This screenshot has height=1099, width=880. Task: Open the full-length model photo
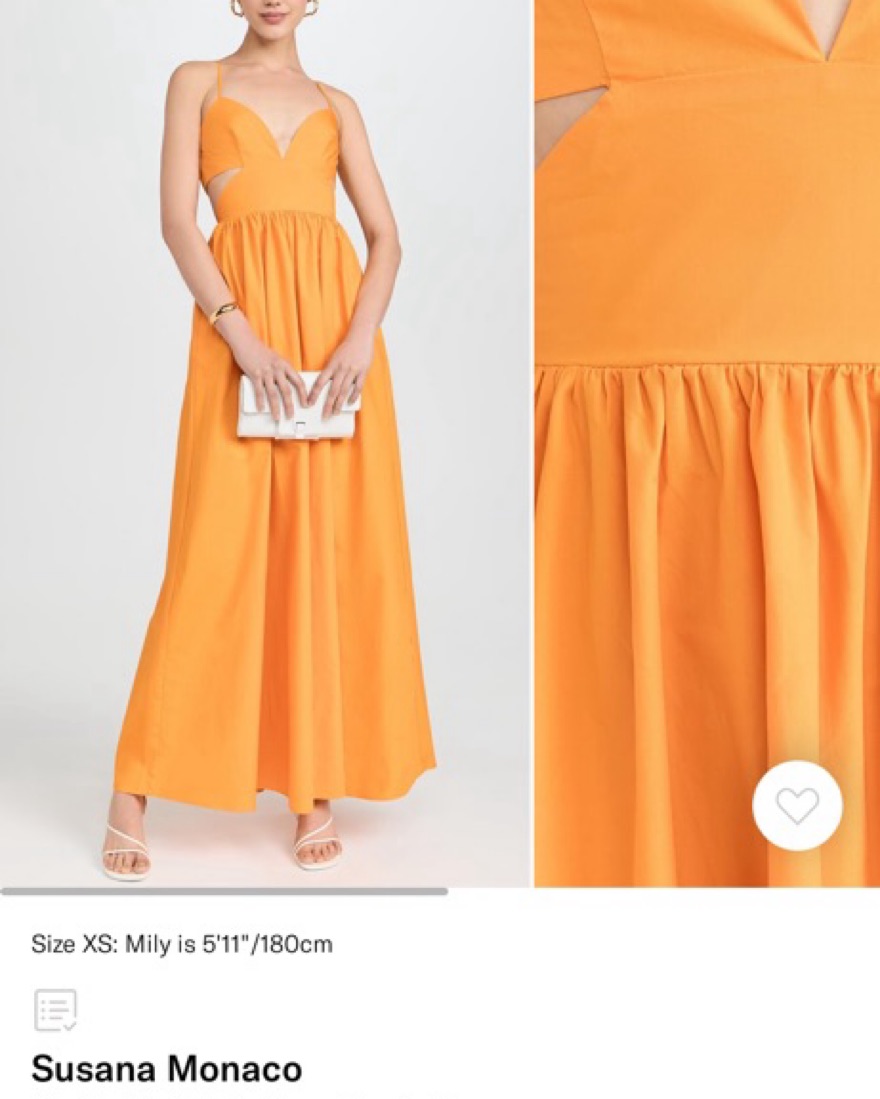pyautogui.click(x=265, y=440)
